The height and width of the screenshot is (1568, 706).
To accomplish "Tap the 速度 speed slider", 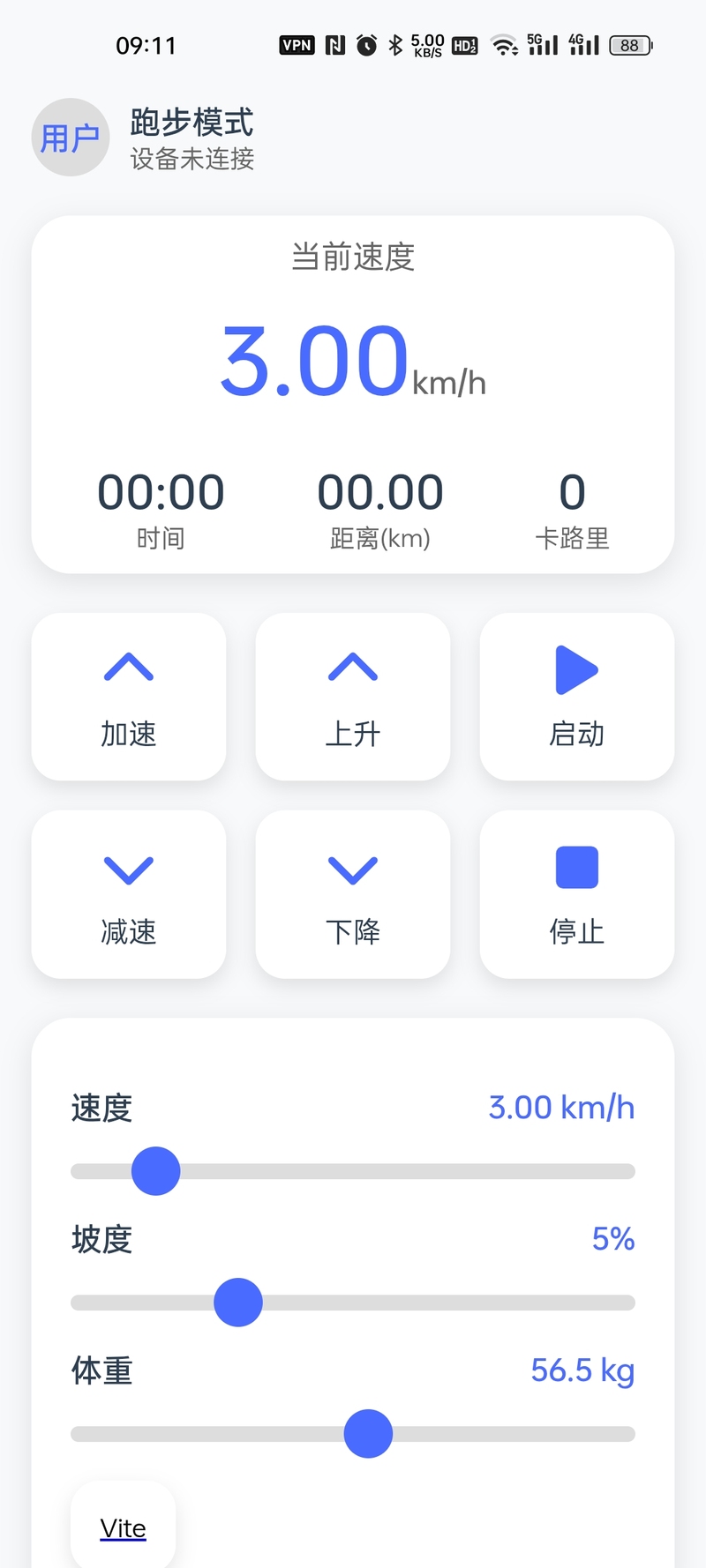I will (x=353, y=1171).
